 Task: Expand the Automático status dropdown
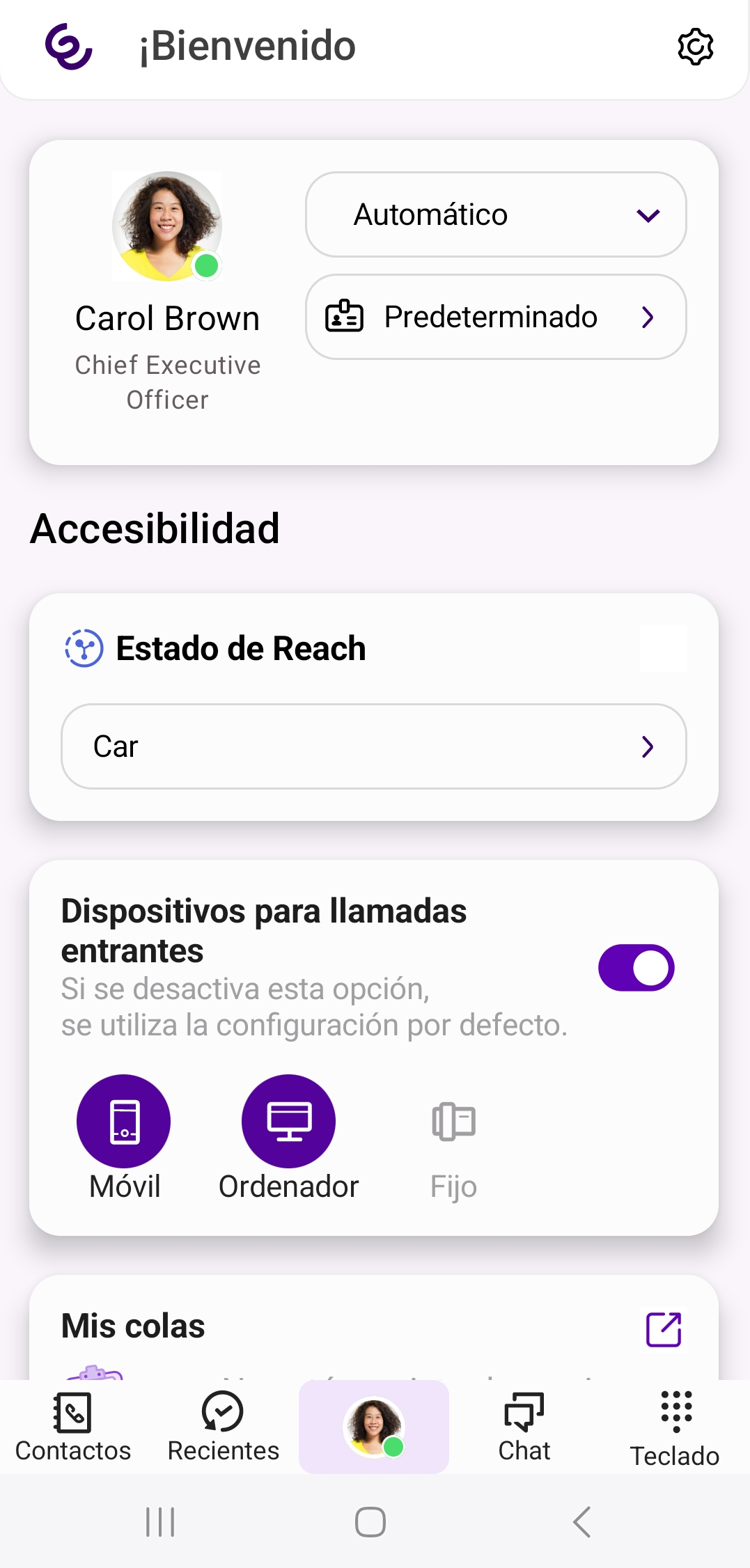point(496,214)
